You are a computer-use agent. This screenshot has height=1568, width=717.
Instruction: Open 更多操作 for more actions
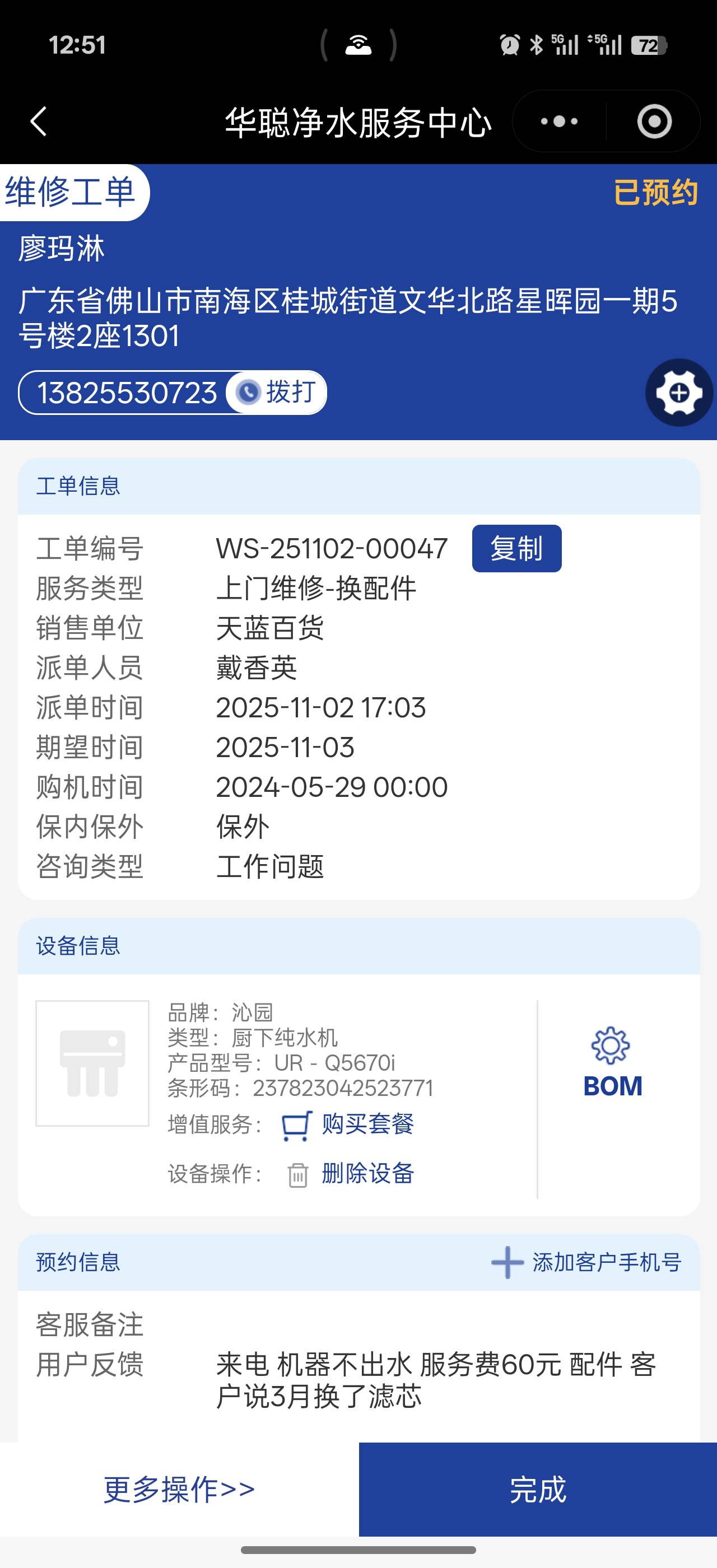(x=179, y=1489)
